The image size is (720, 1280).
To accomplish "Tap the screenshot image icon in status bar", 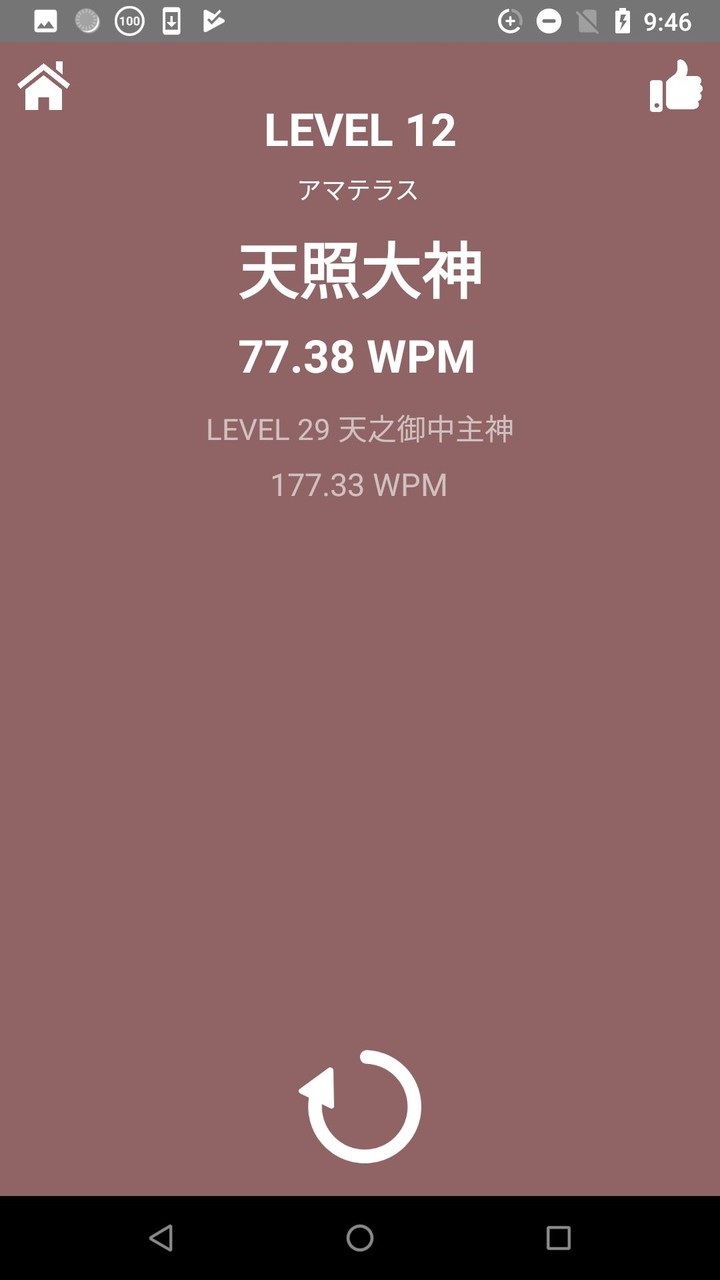I will point(46,20).
